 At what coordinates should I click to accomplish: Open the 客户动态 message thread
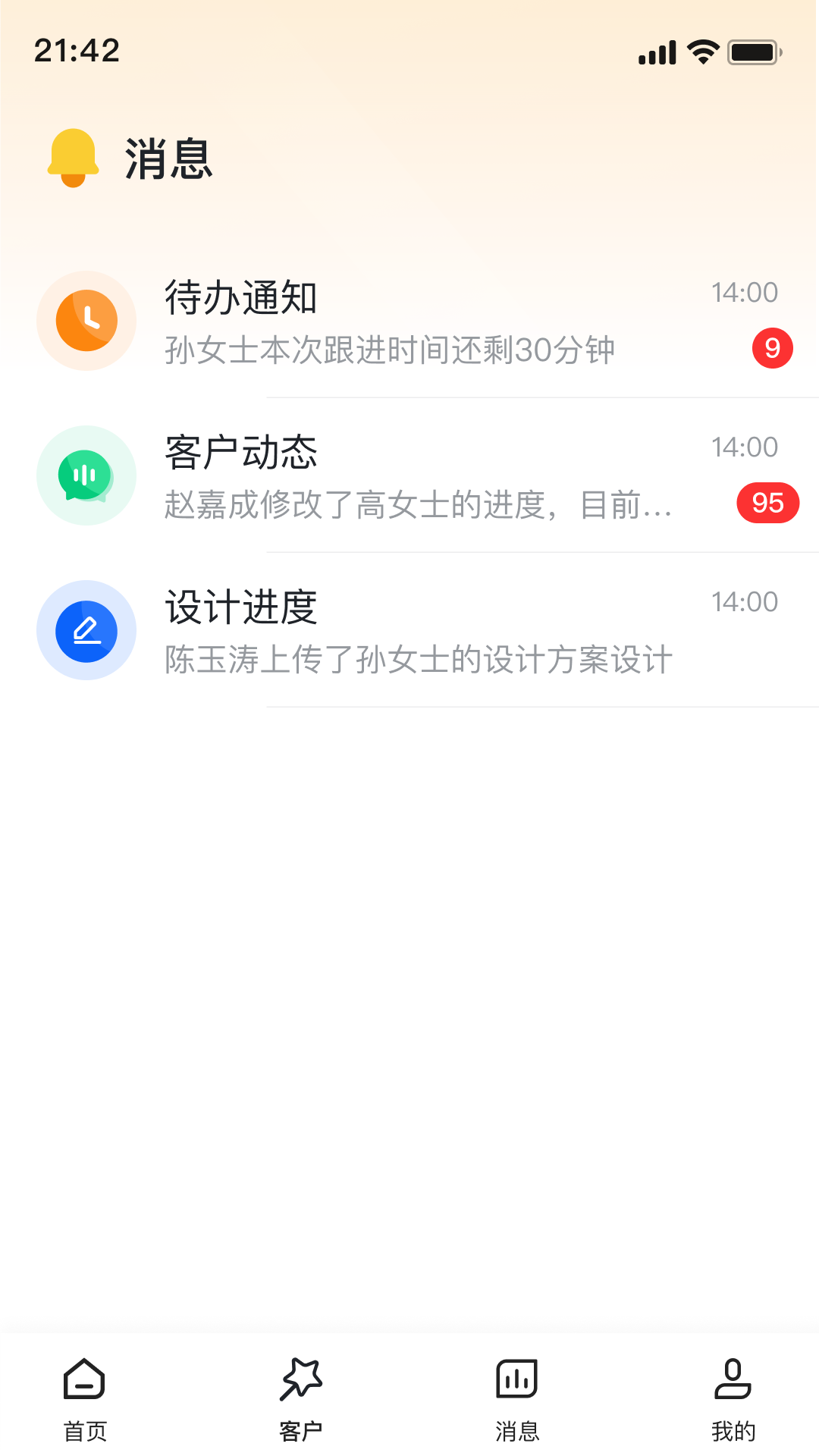tap(409, 475)
